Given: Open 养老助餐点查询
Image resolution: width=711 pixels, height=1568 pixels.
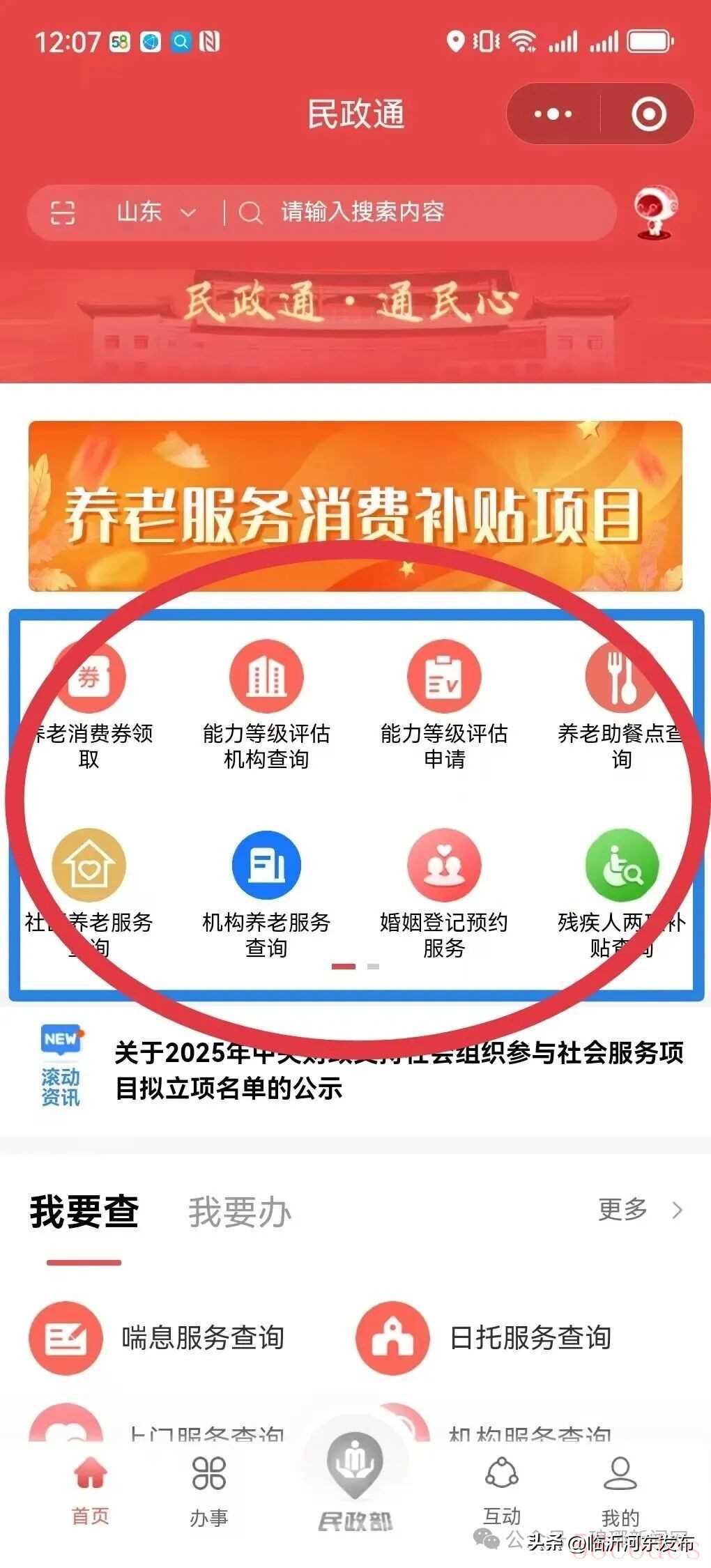Looking at the screenshot, I should (x=620, y=704).
